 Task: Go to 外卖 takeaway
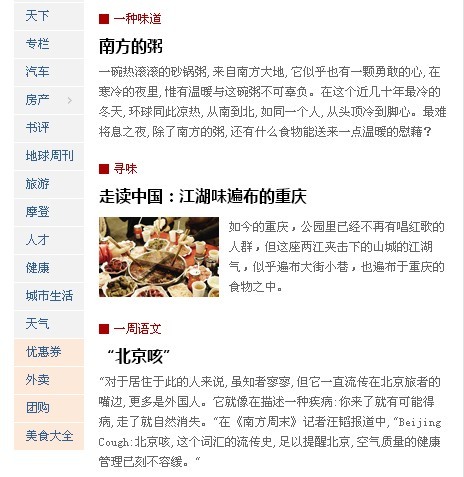pos(49,380)
